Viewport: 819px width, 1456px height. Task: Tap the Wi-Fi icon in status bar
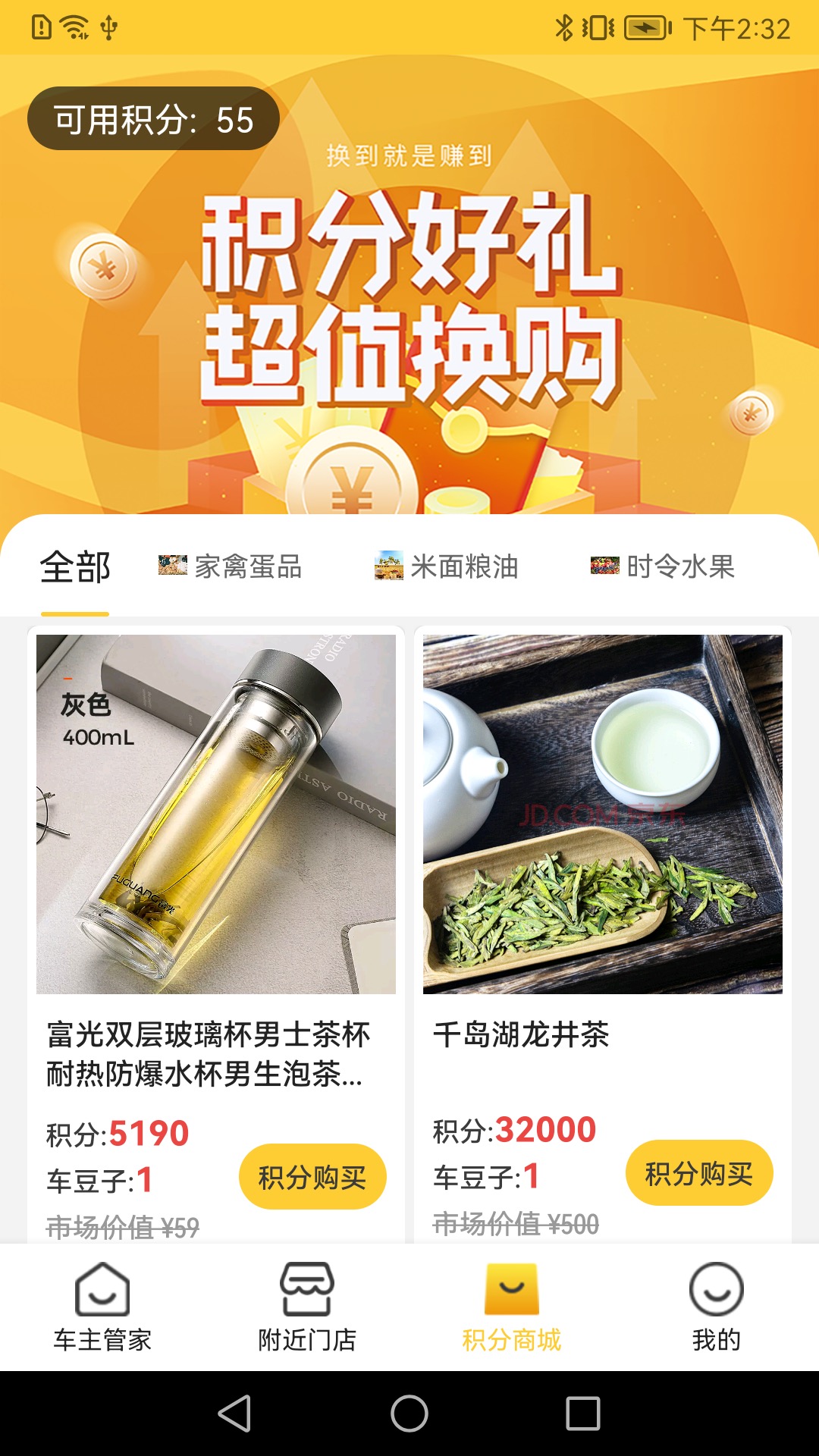click(x=74, y=27)
